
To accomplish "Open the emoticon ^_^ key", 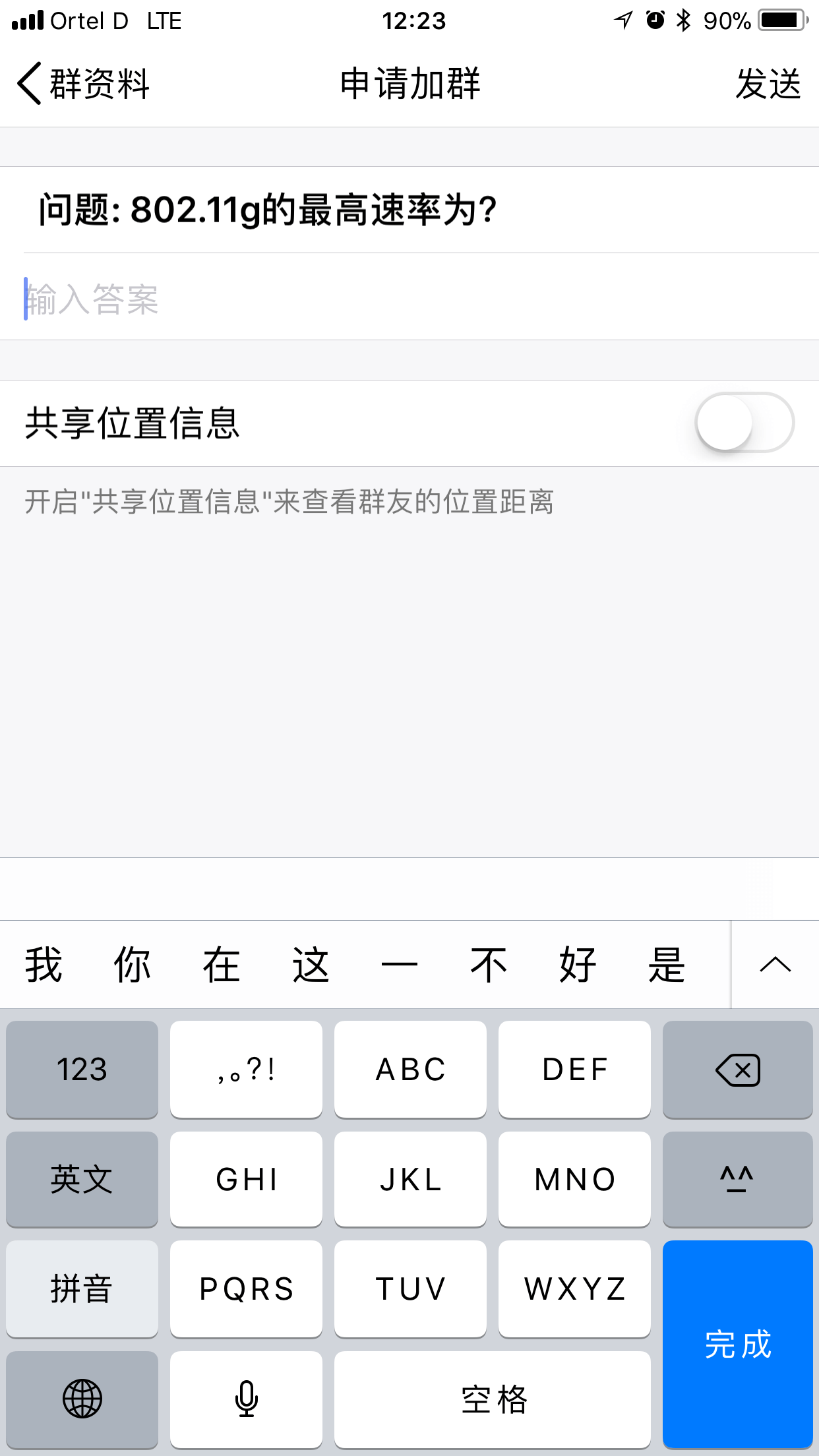I will (737, 1179).
